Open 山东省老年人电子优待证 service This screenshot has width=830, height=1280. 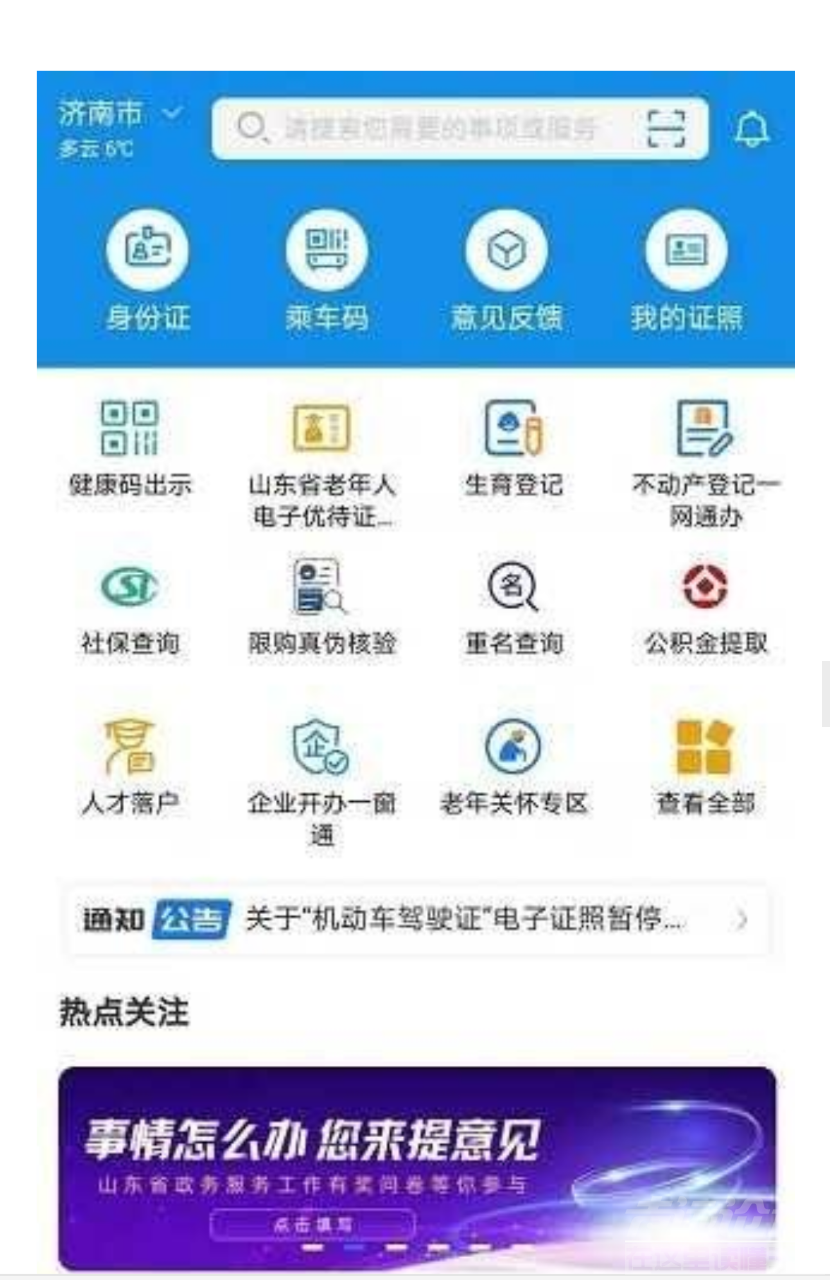click(321, 462)
